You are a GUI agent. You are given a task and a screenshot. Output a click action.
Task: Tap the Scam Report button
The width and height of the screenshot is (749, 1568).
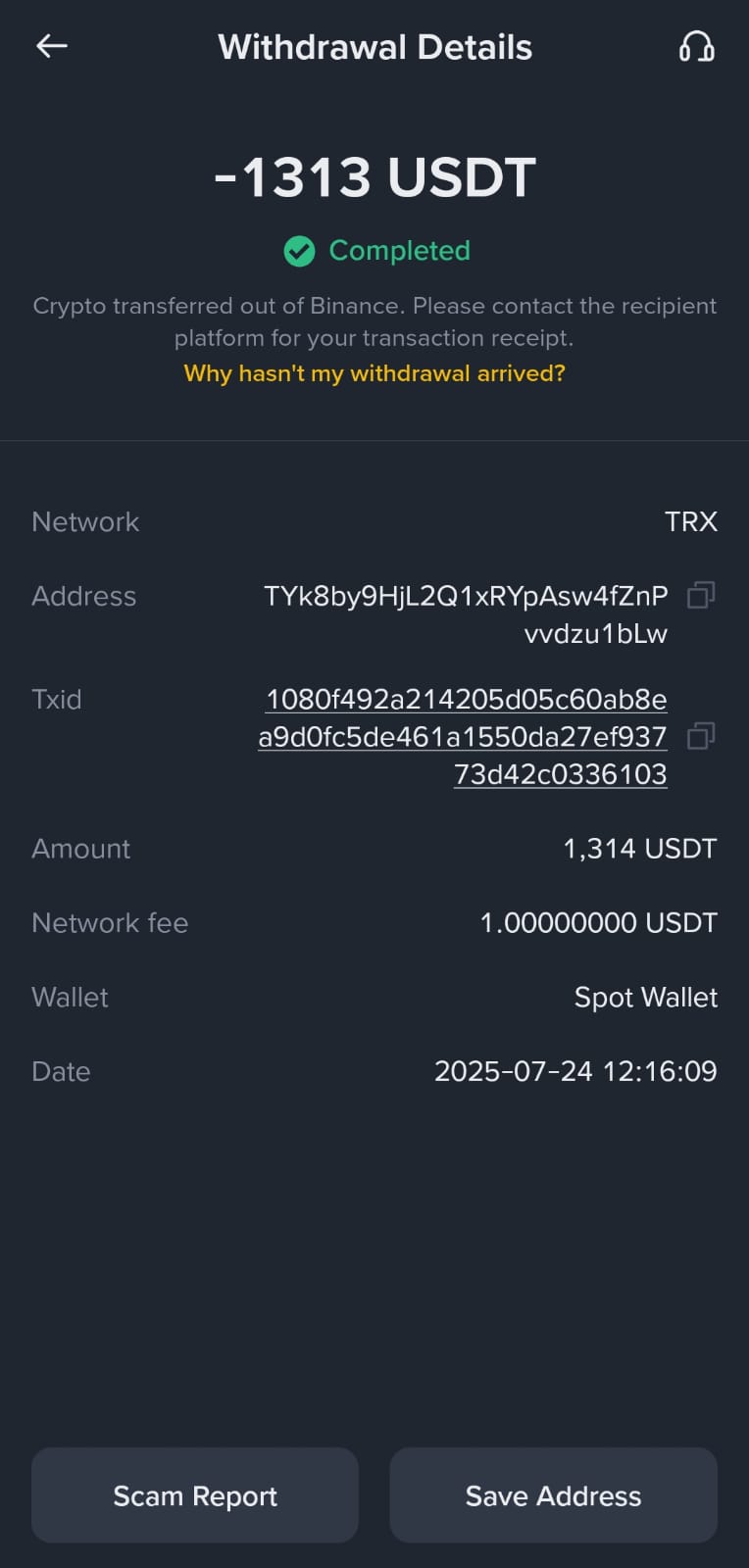pos(195,1495)
